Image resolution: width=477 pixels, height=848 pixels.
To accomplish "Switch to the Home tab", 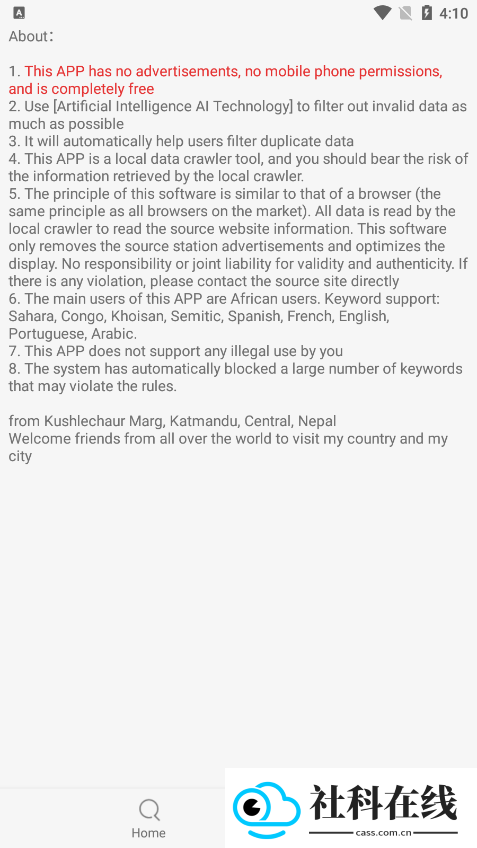I will coord(149,819).
